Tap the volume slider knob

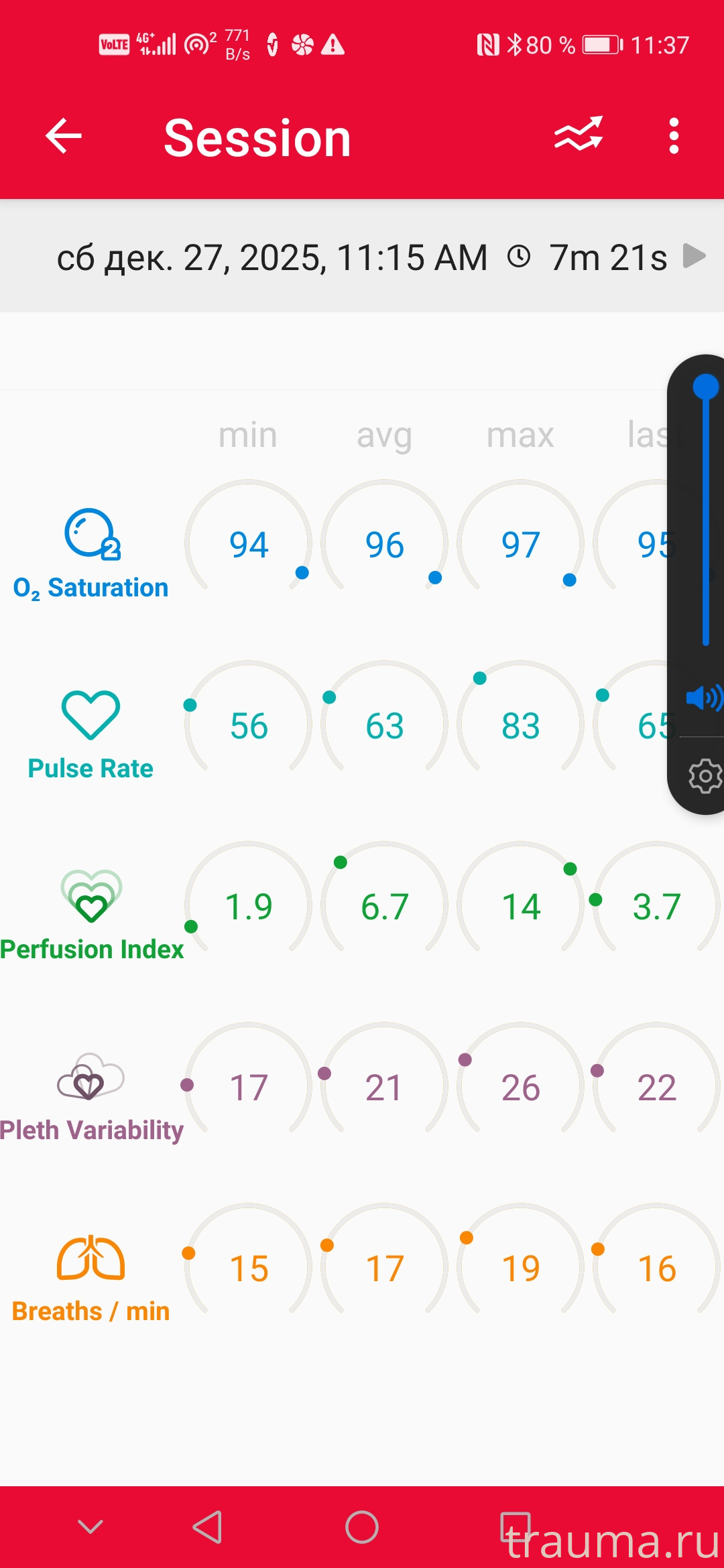click(x=705, y=387)
